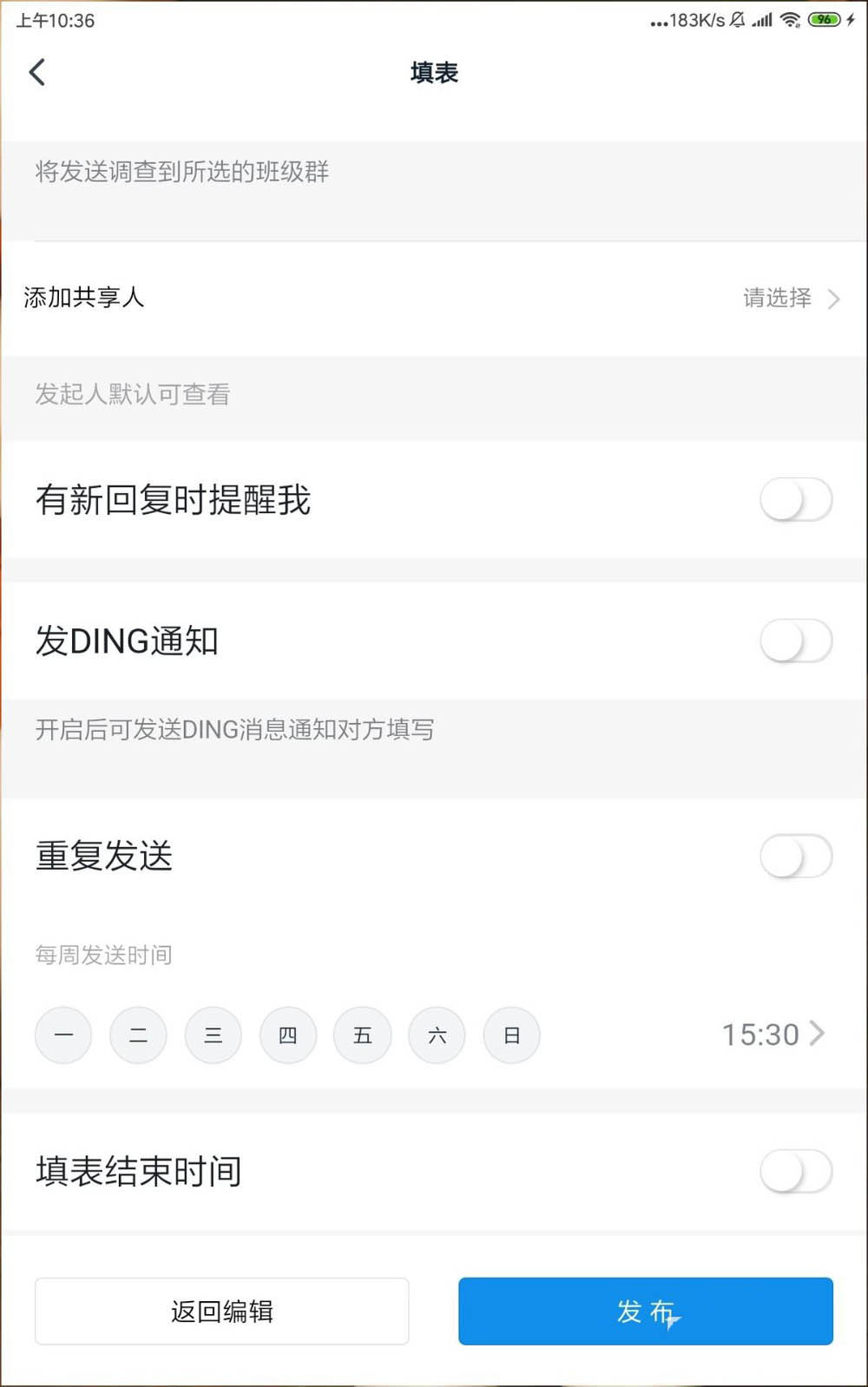Choose weekday 三 chip
This screenshot has height=1387, width=868.
pyautogui.click(x=213, y=1035)
